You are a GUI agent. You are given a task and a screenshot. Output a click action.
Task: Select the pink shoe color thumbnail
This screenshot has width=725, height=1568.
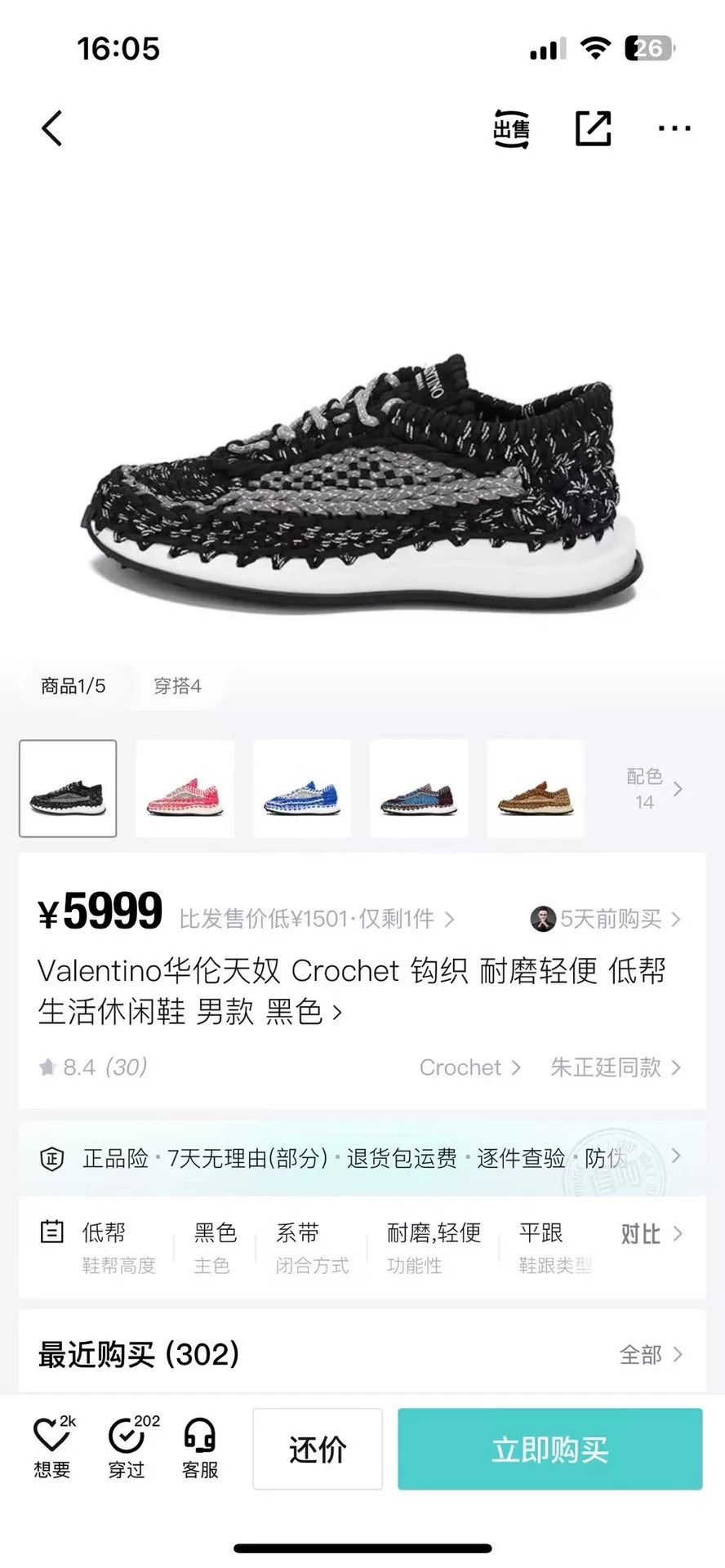(185, 788)
